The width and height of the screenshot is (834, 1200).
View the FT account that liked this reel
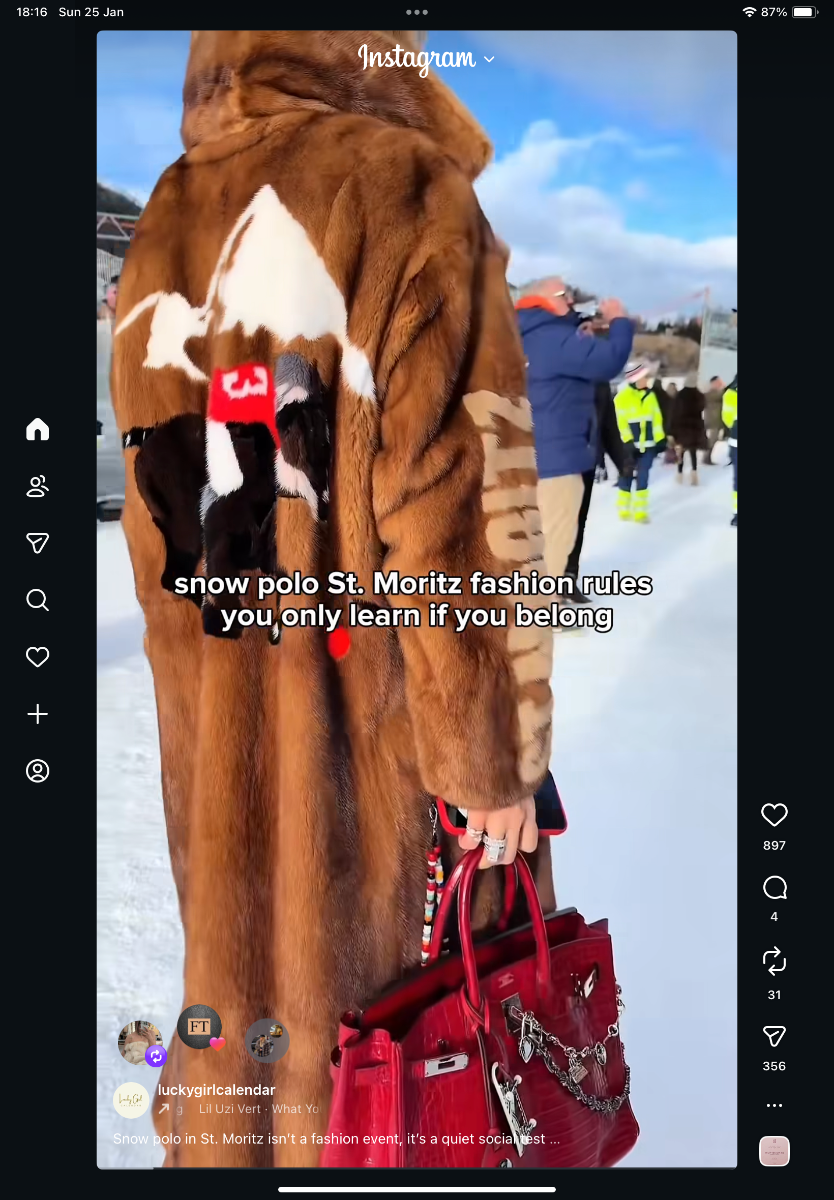click(199, 1027)
